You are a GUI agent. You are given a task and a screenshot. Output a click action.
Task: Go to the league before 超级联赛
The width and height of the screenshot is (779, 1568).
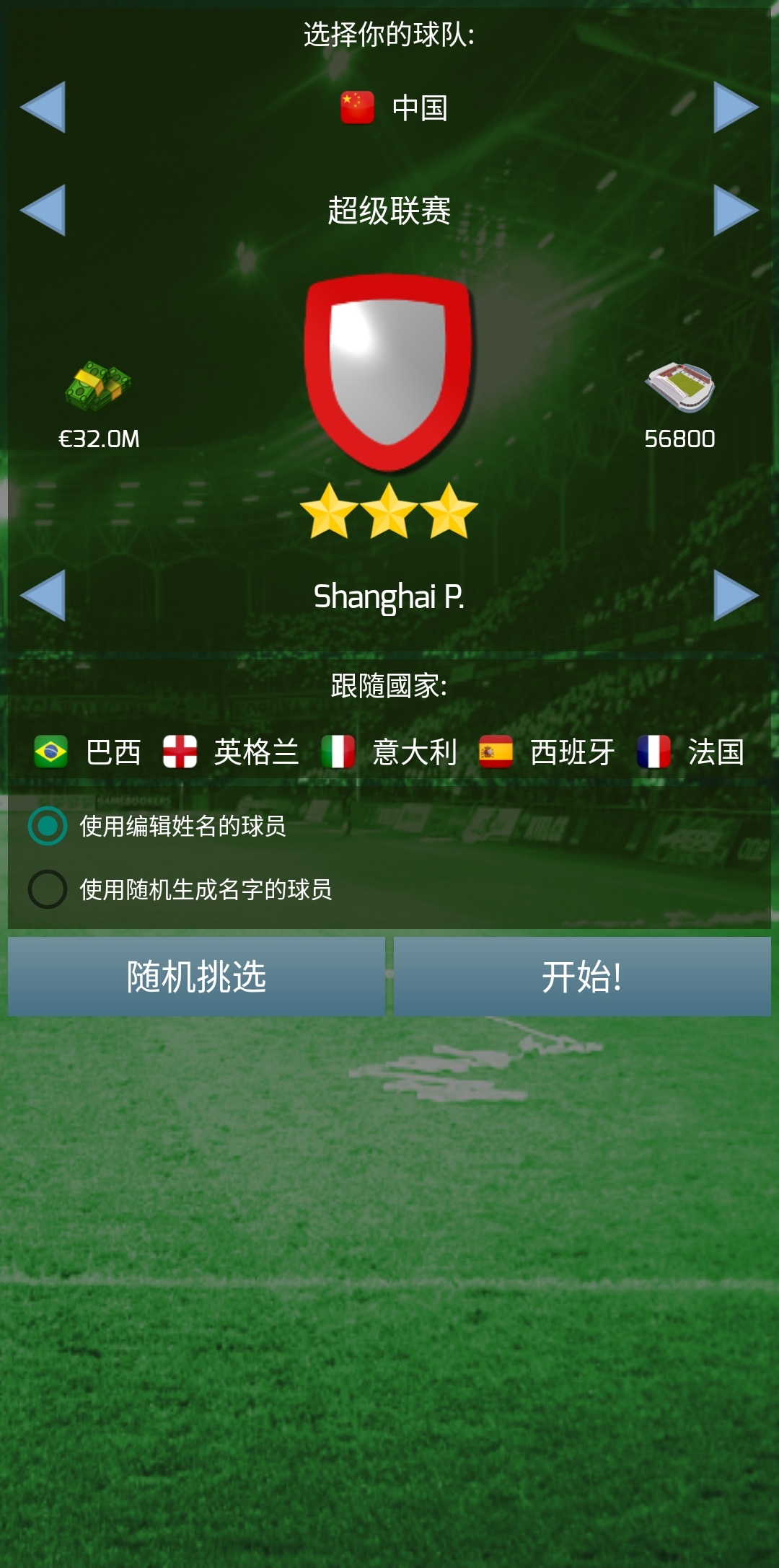tap(43, 210)
